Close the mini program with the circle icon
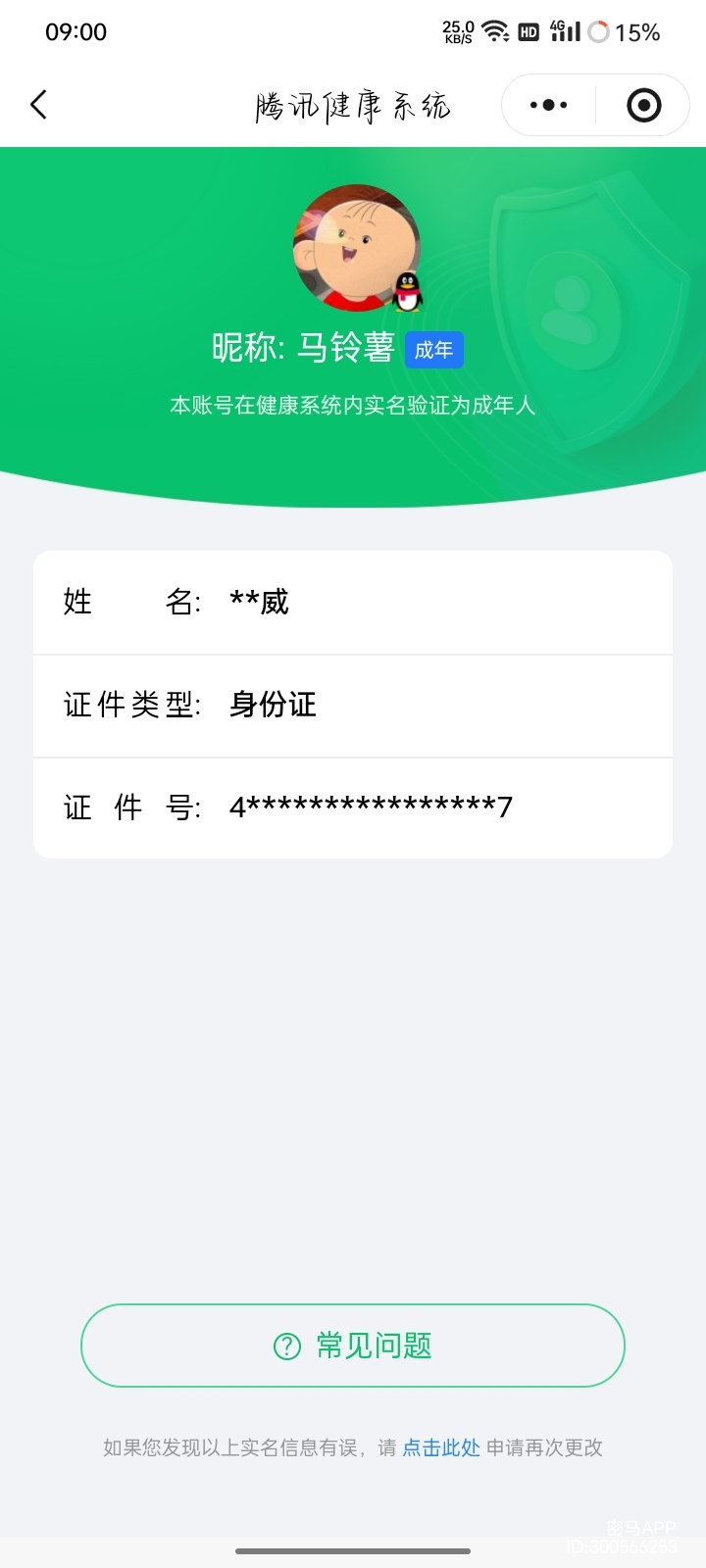Image resolution: width=706 pixels, height=1568 pixels. pos(643,105)
